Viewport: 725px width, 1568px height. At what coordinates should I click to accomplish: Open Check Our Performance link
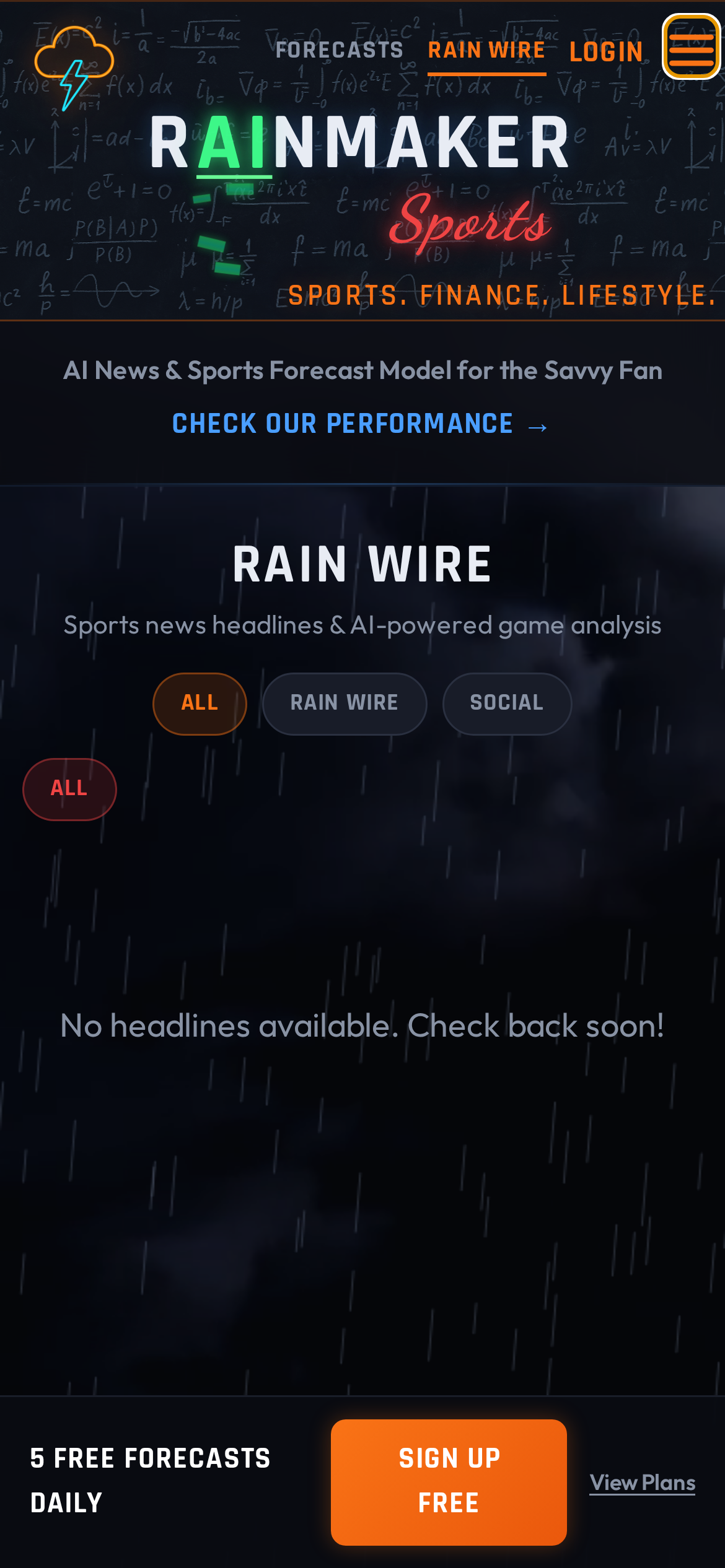tap(359, 425)
